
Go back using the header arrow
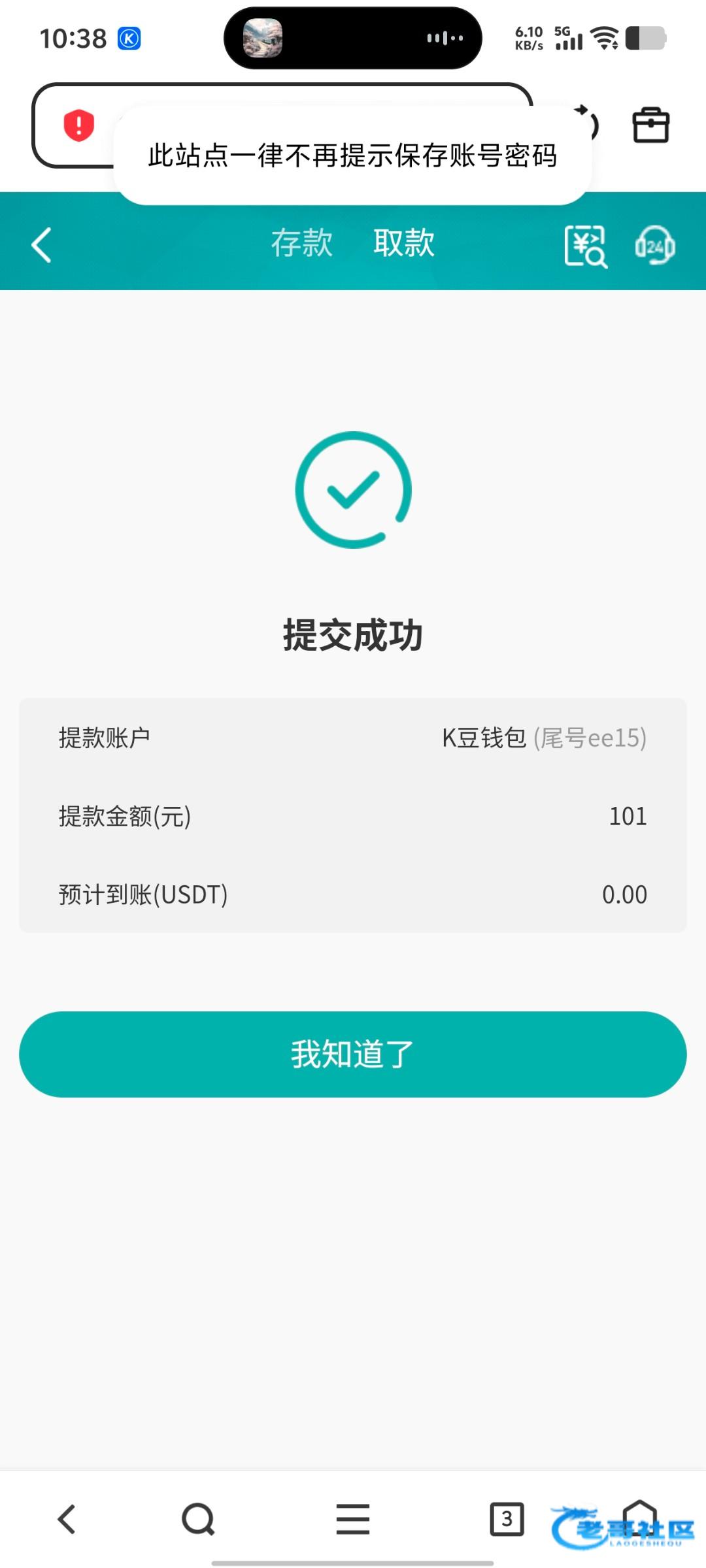coord(42,245)
